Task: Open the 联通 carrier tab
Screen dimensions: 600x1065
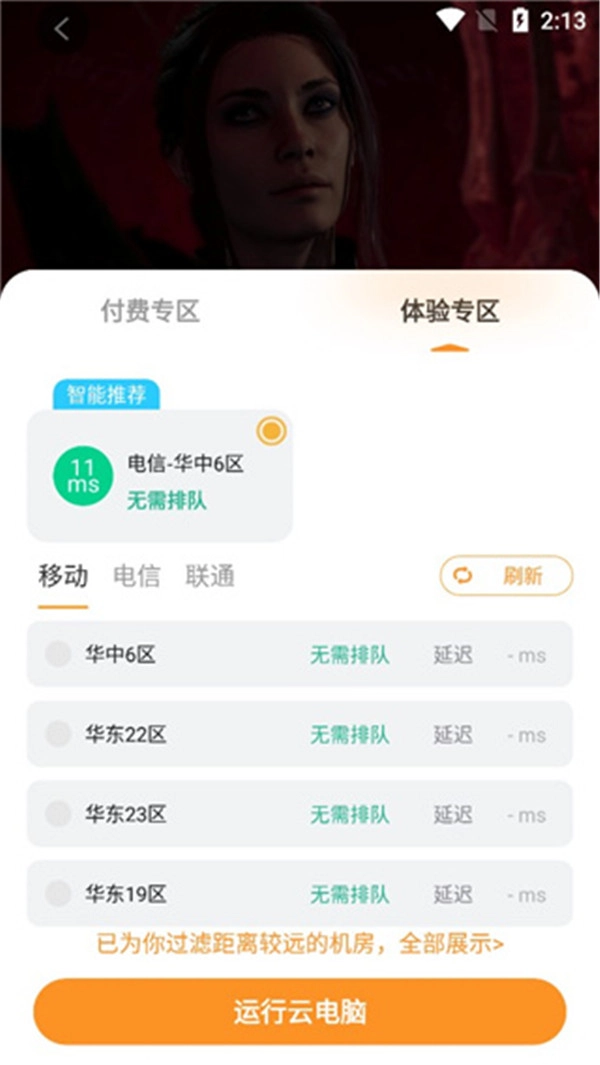Action: (210, 576)
